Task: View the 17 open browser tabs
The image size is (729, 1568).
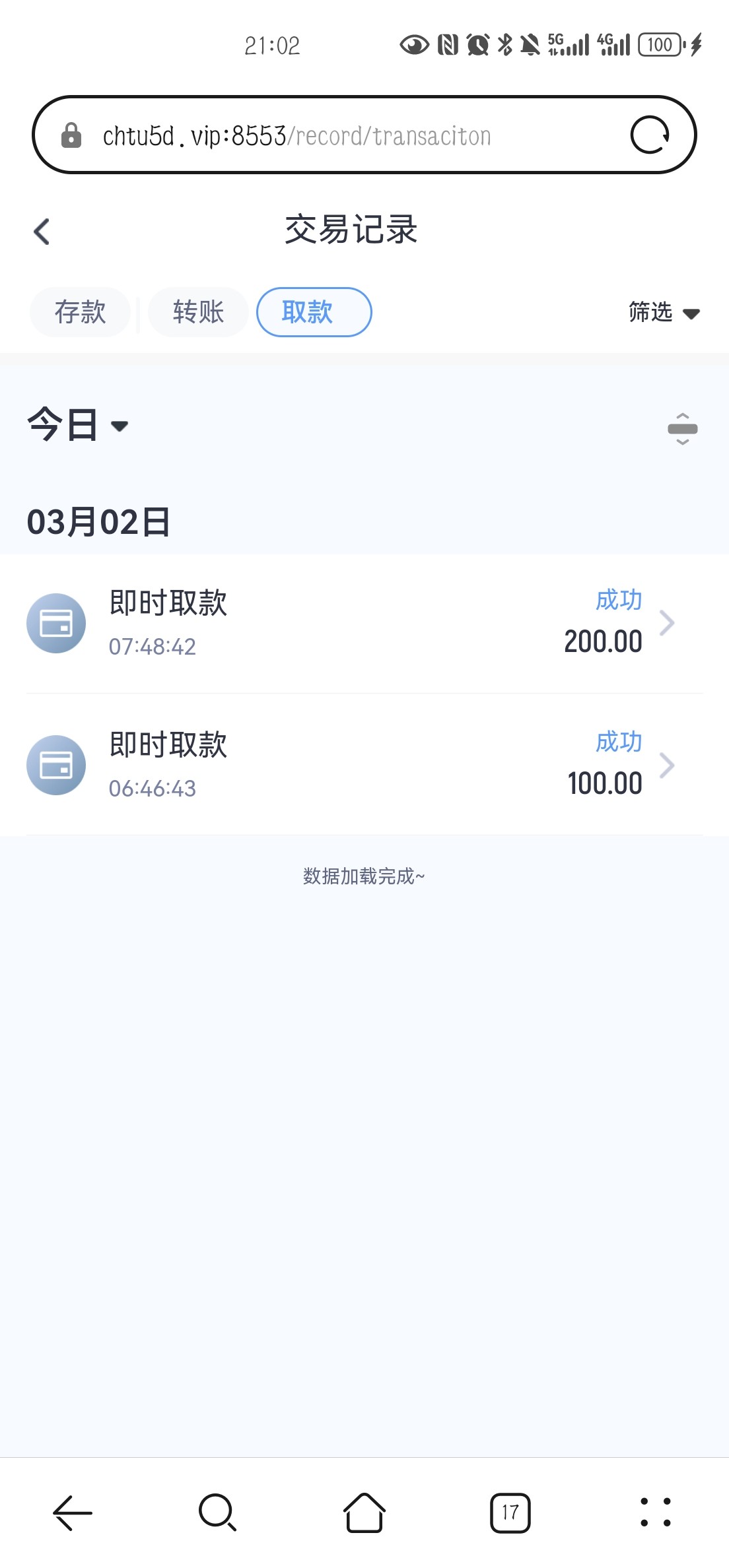Action: point(510,1513)
